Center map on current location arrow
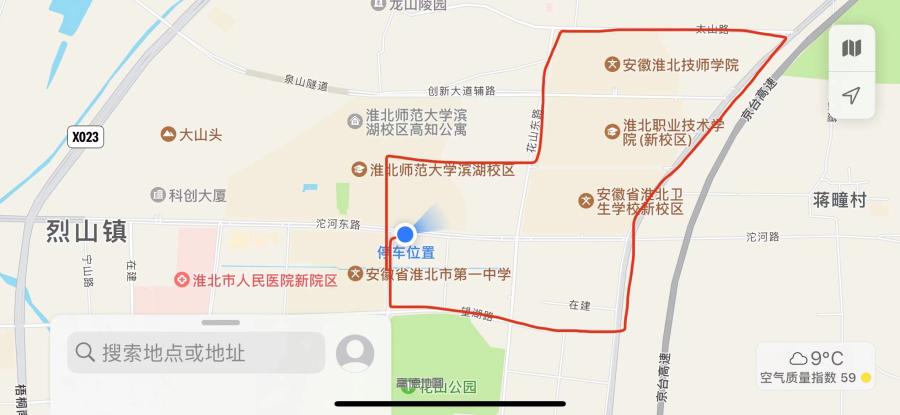900x415 pixels. coord(851,95)
